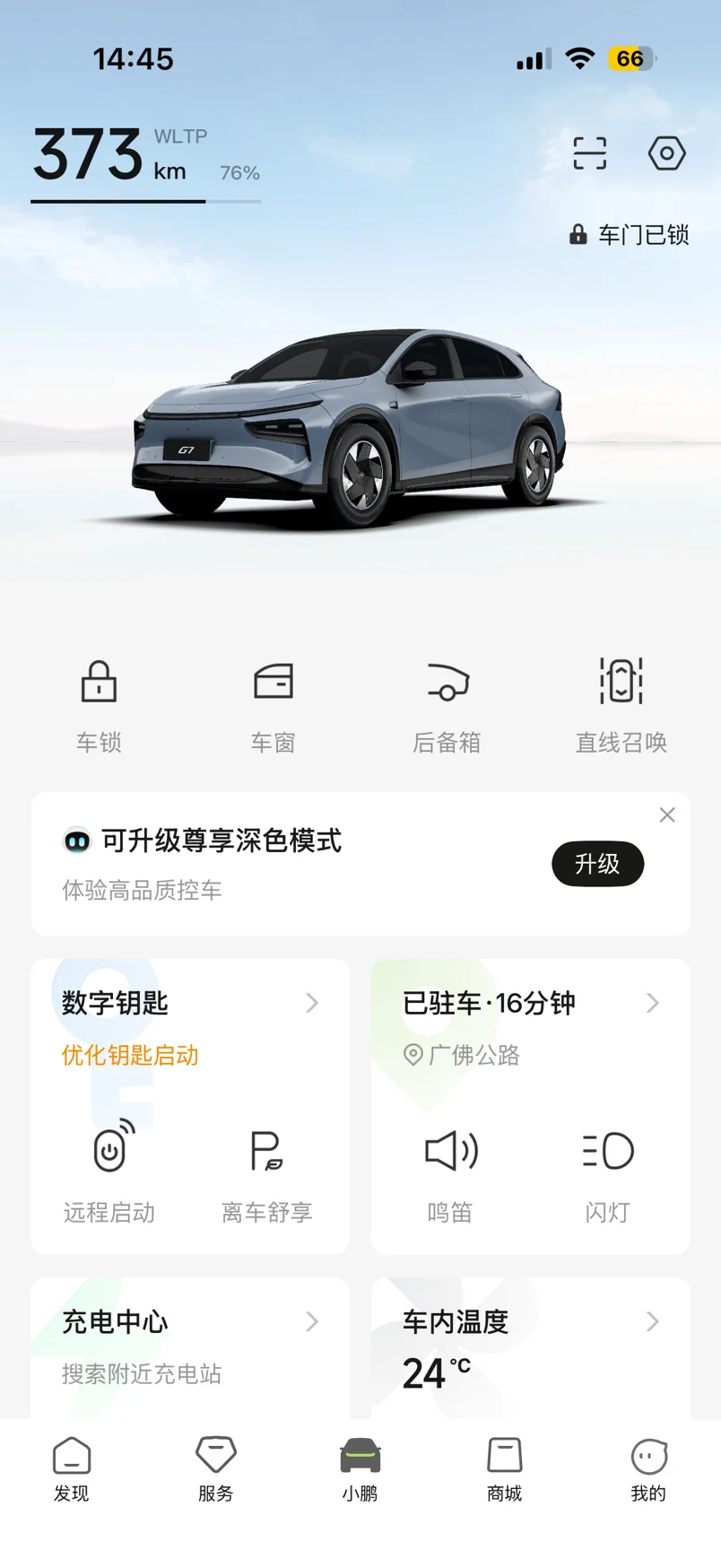Sound the horn with 鸣笛
Viewport: 721px width, 1568px height.
450,1171
